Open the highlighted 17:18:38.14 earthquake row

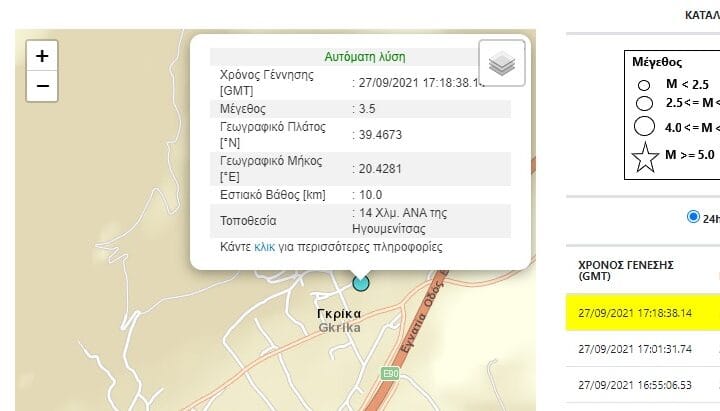640,312
